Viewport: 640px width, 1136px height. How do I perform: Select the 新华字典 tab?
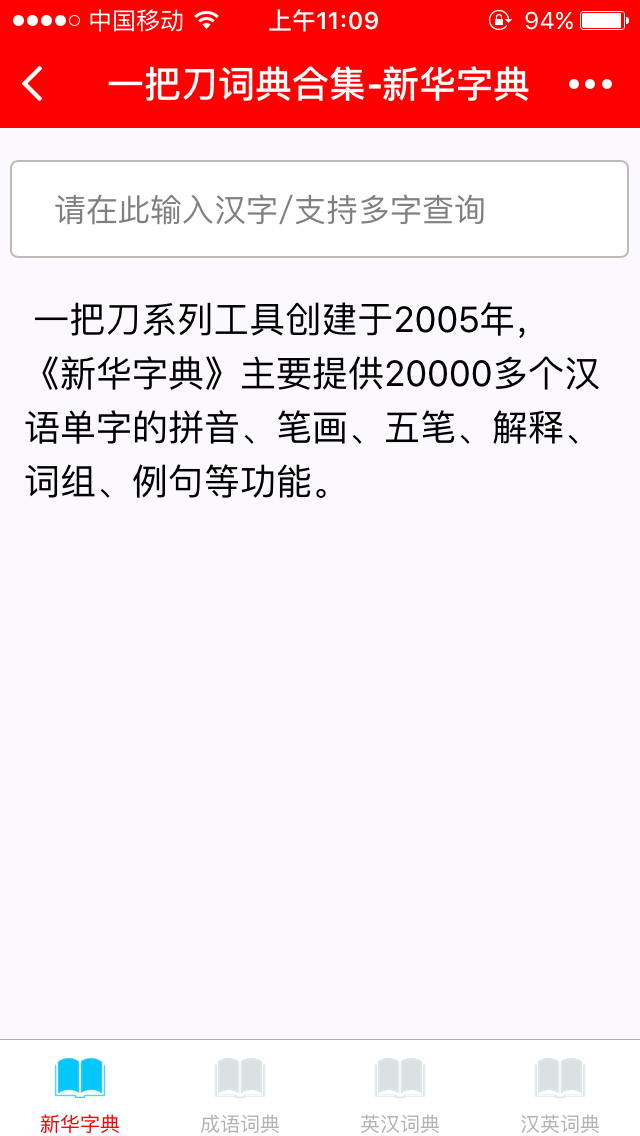[80, 1092]
